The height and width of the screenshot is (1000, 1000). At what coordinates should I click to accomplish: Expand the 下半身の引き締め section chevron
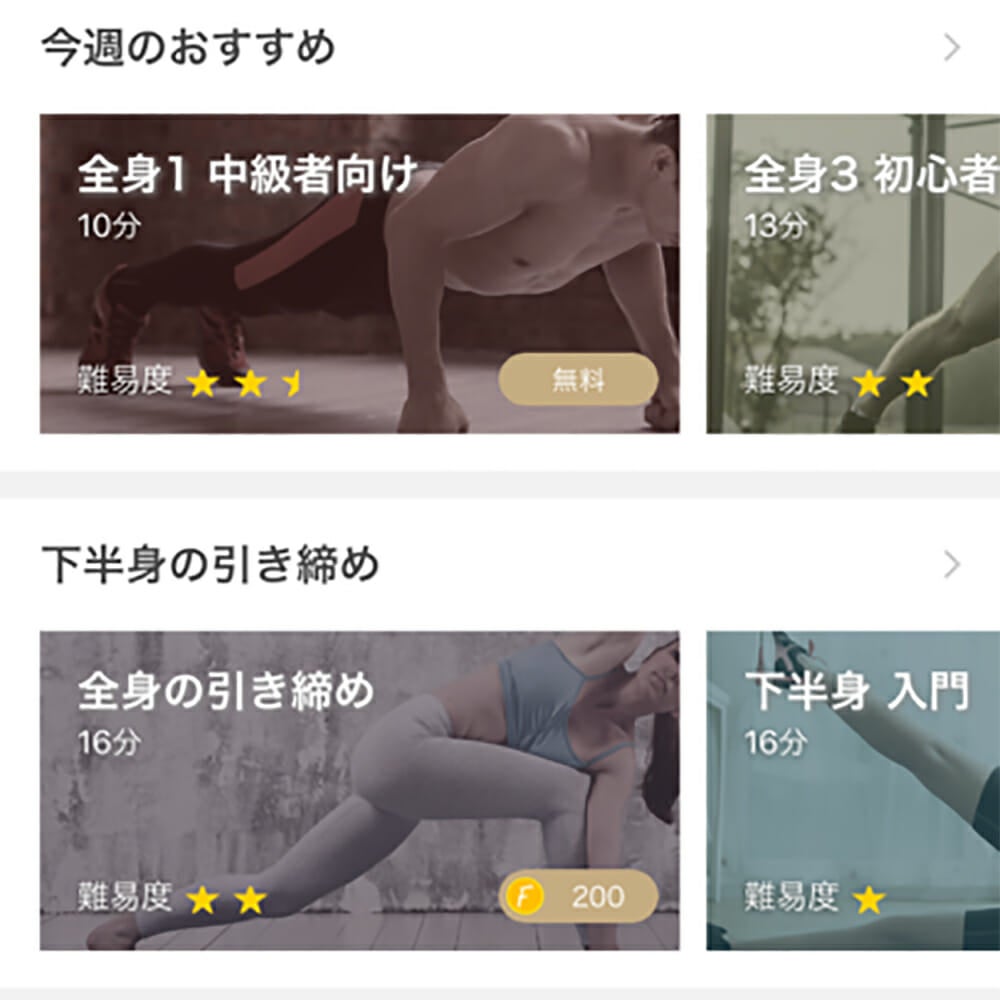(951, 566)
